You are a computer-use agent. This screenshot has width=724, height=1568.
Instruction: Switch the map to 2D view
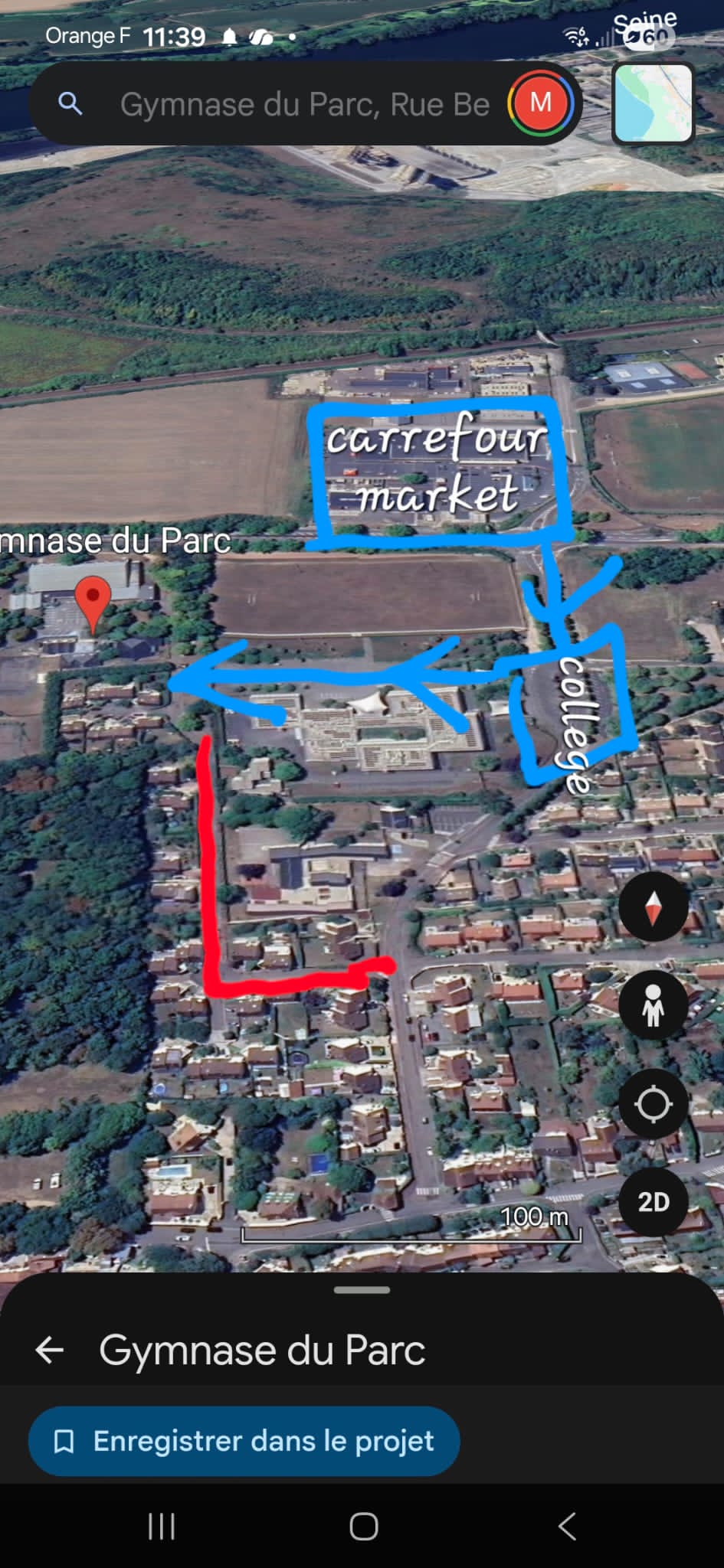coord(653,1202)
